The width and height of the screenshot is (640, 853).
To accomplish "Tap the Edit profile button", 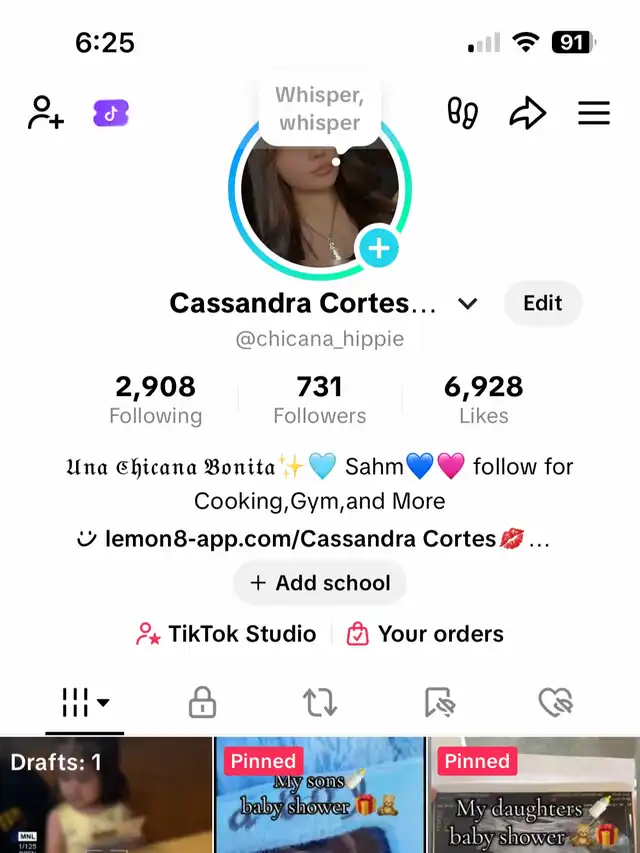I will pyautogui.click(x=542, y=304).
